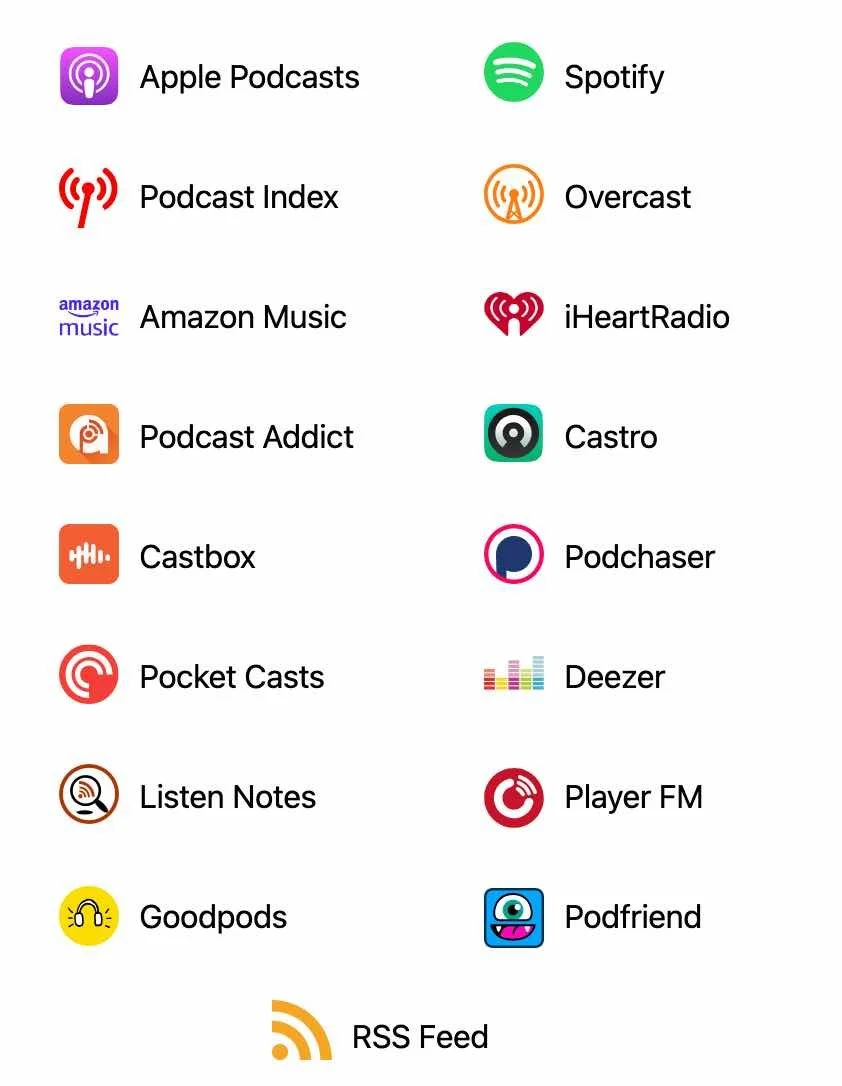The height and width of the screenshot is (1086, 842).
Task: Select Deezer
Action: [574, 675]
